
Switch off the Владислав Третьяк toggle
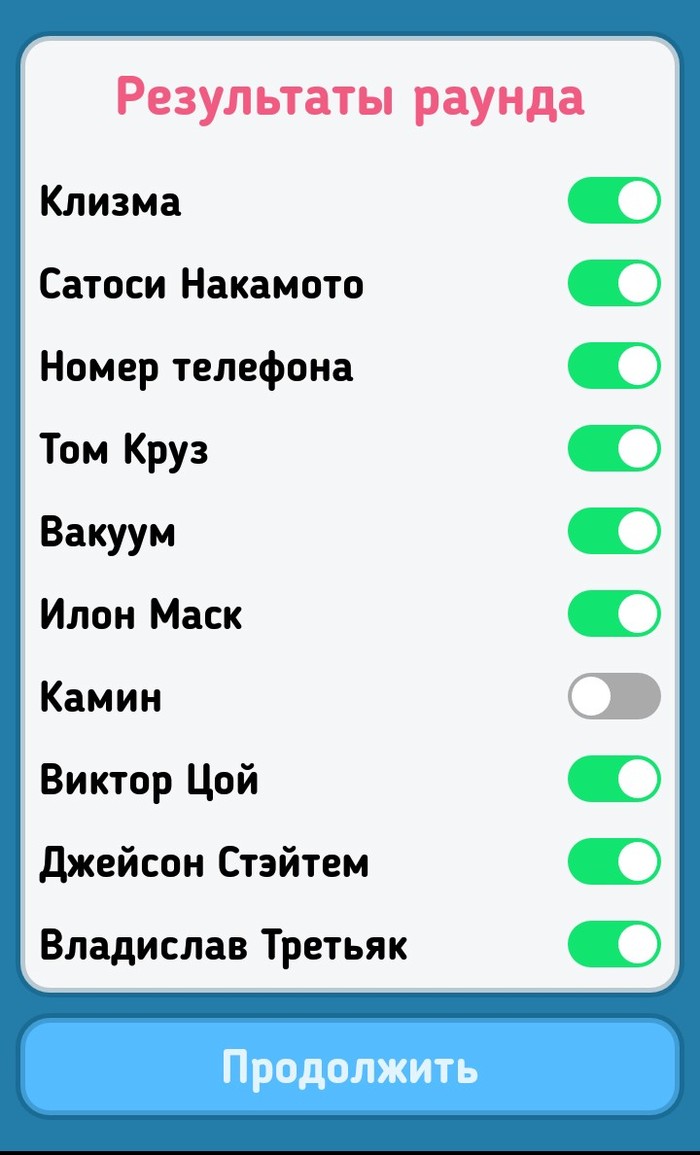(x=614, y=944)
